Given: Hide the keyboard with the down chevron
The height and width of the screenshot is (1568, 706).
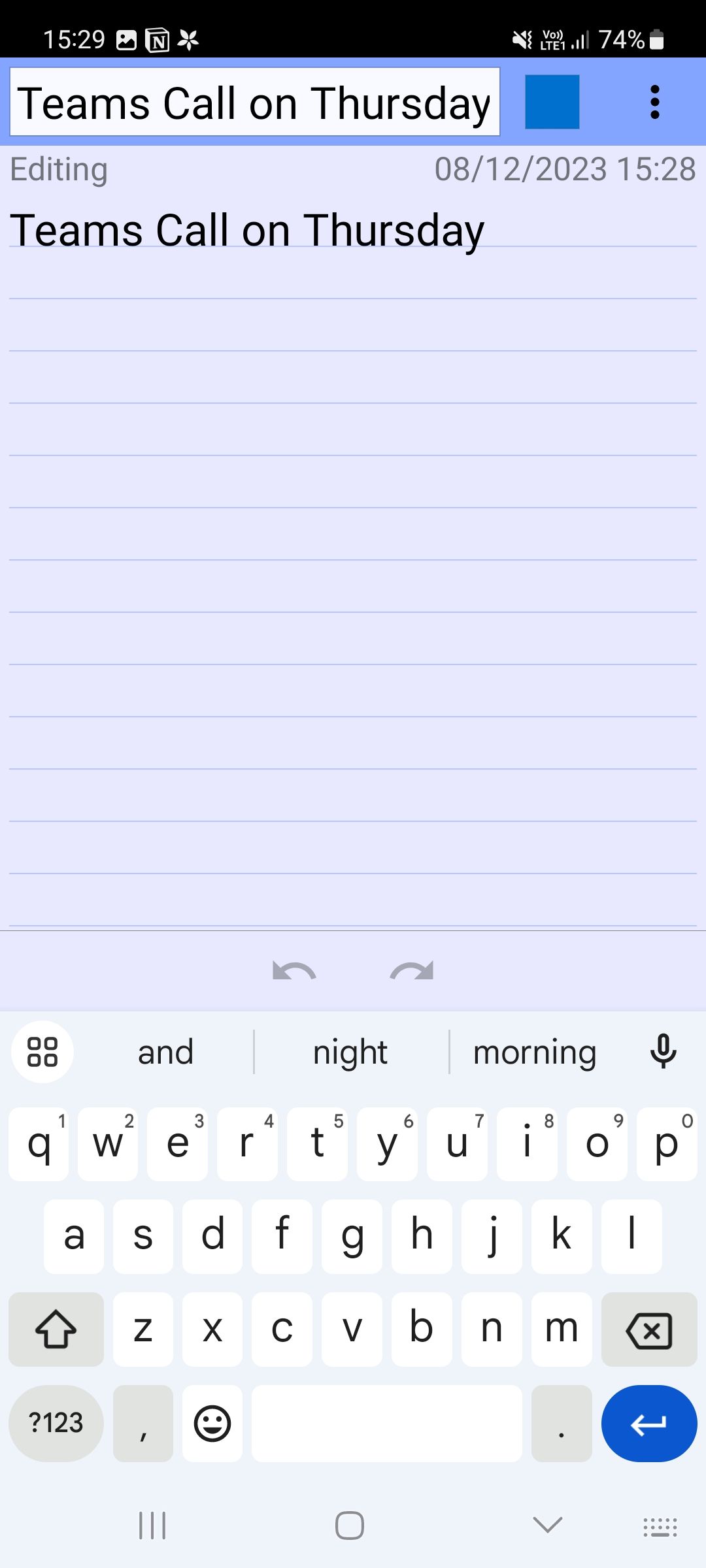Looking at the screenshot, I should coord(546,1527).
